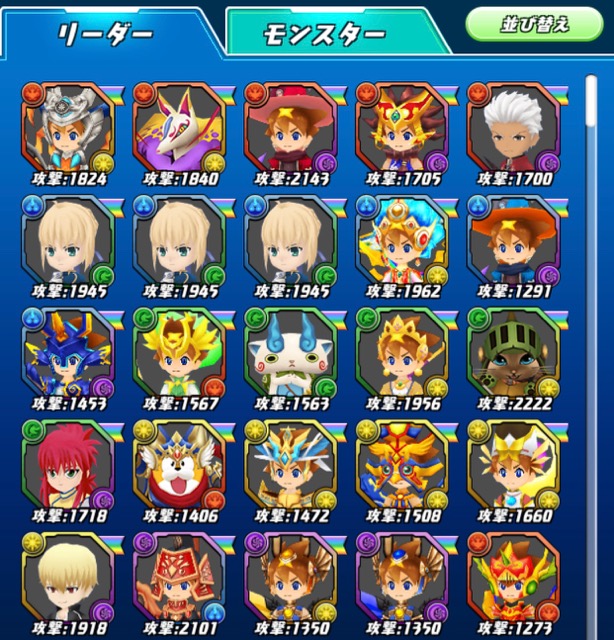Pick the blue dragon character 攻撃:1453
The width and height of the screenshot is (614, 640).
click(67, 354)
